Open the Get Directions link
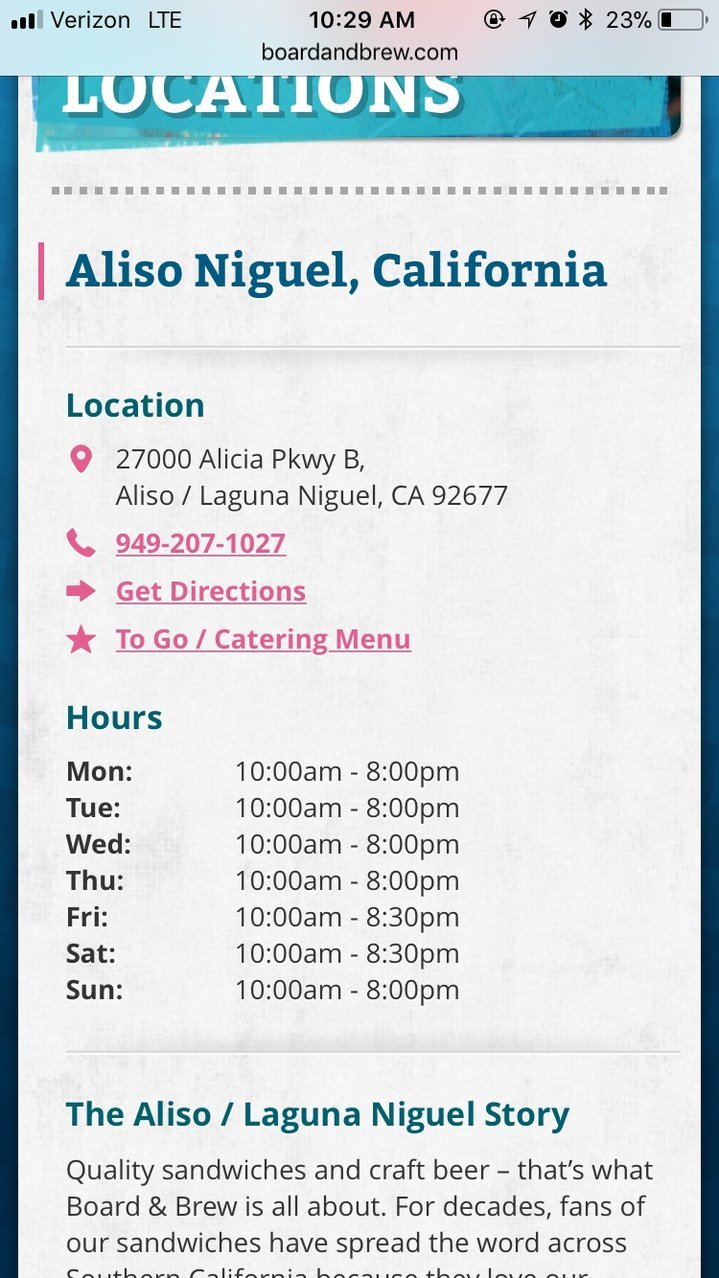Image resolution: width=719 pixels, height=1278 pixels. click(x=210, y=591)
